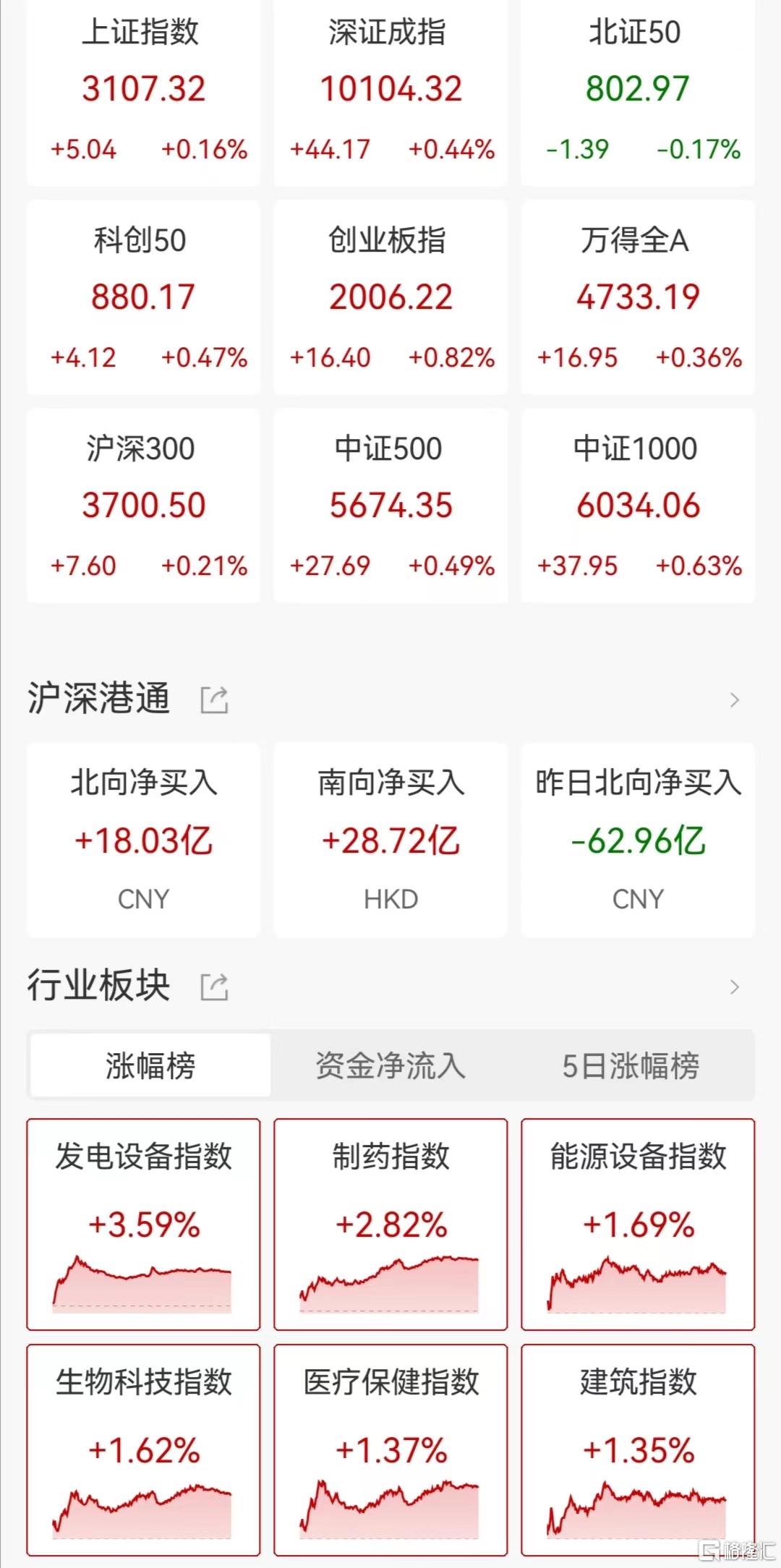Share the 沪深港通 section

point(214,699)
